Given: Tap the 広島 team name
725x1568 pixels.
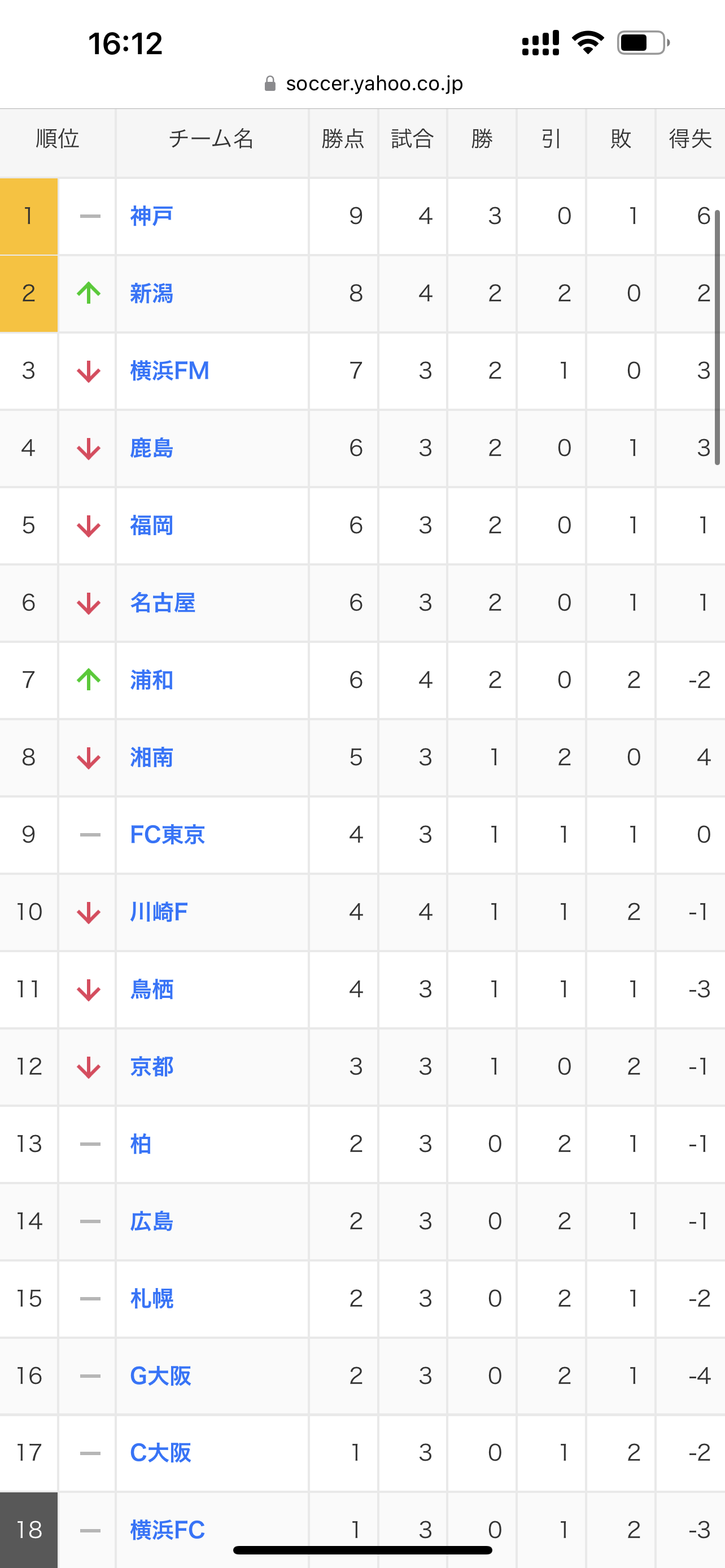Looking at the screenshot, I should tap(151, 1221).
